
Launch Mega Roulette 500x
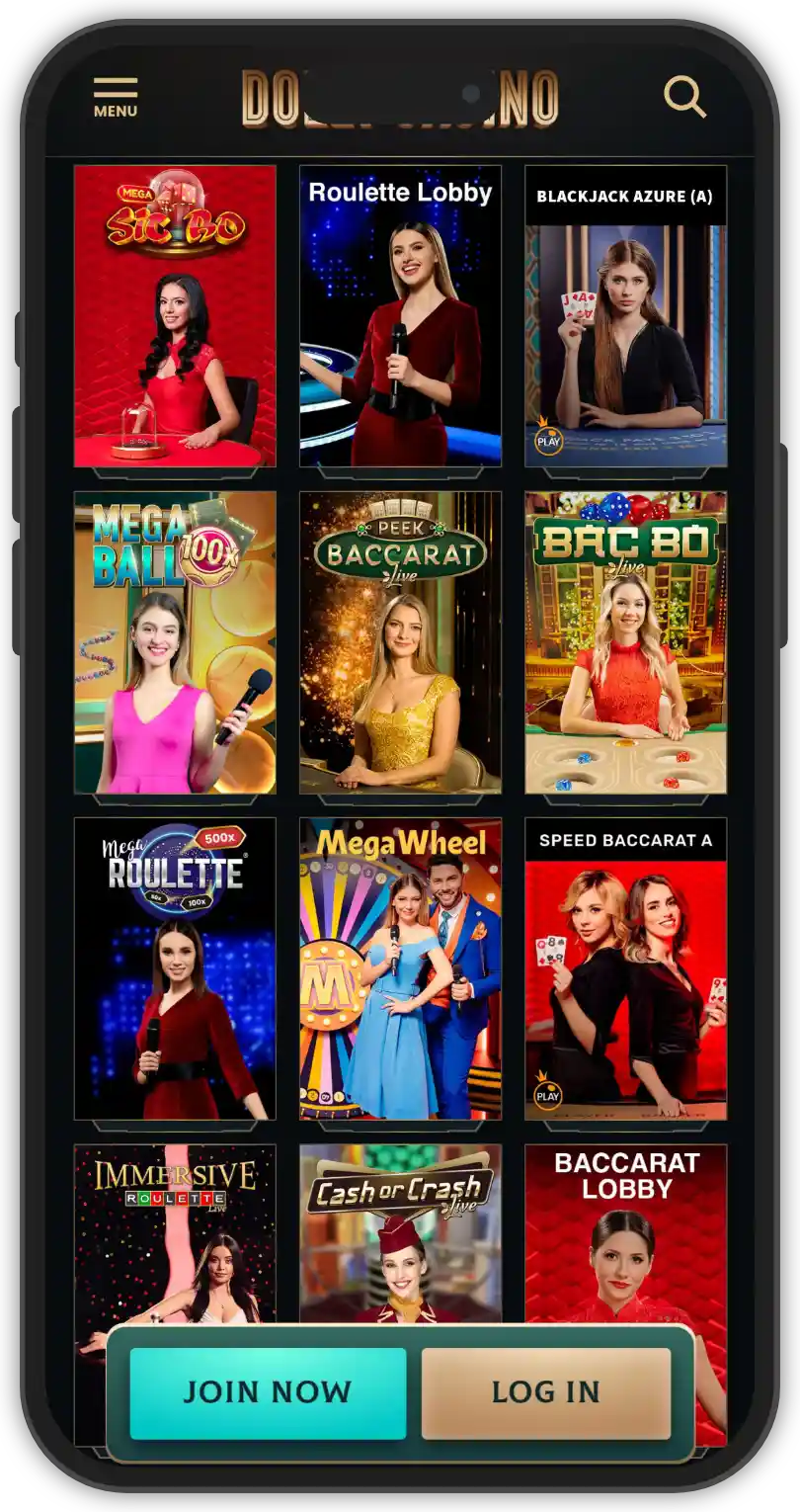click(175, 968)
